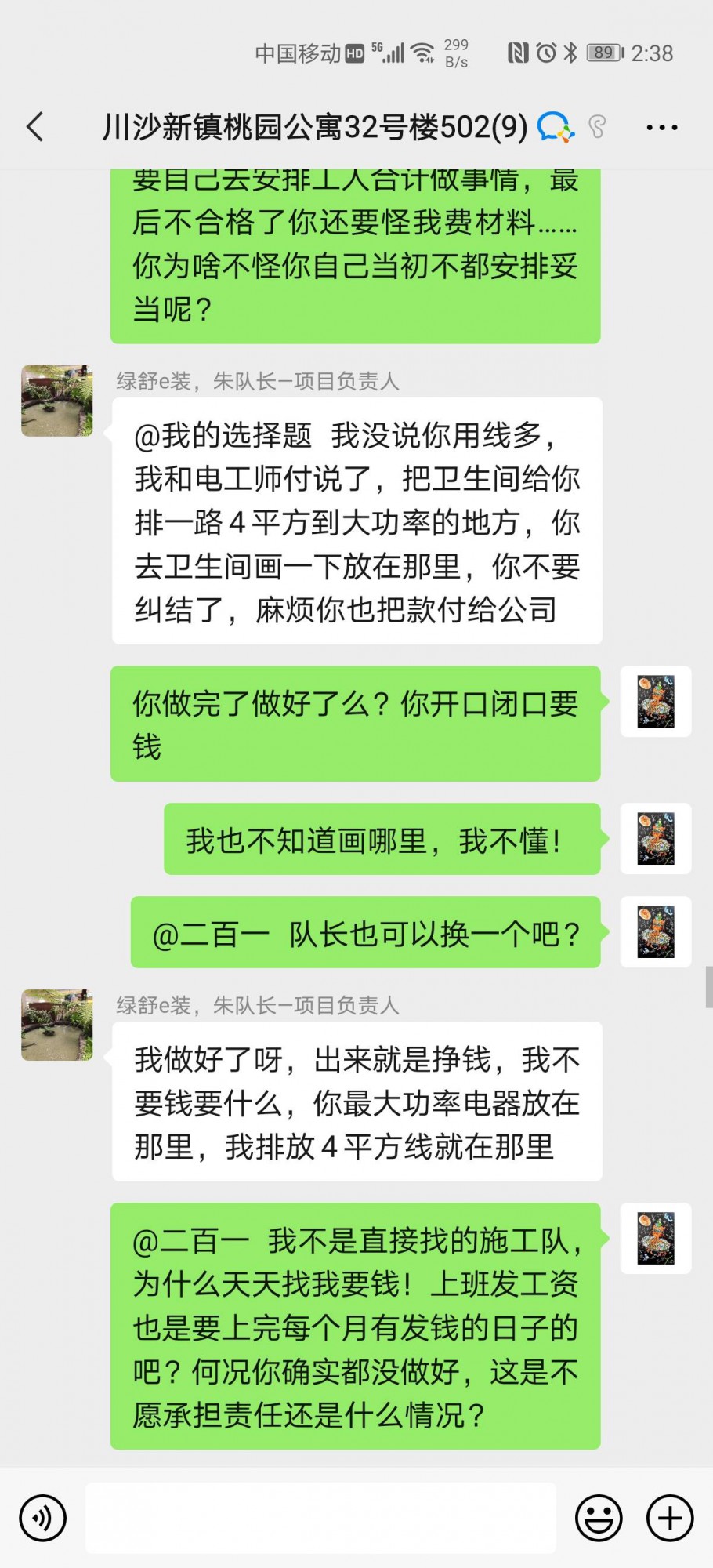Open my avatar next to 我也不知道画哪里 message

[x=656, y=838]
